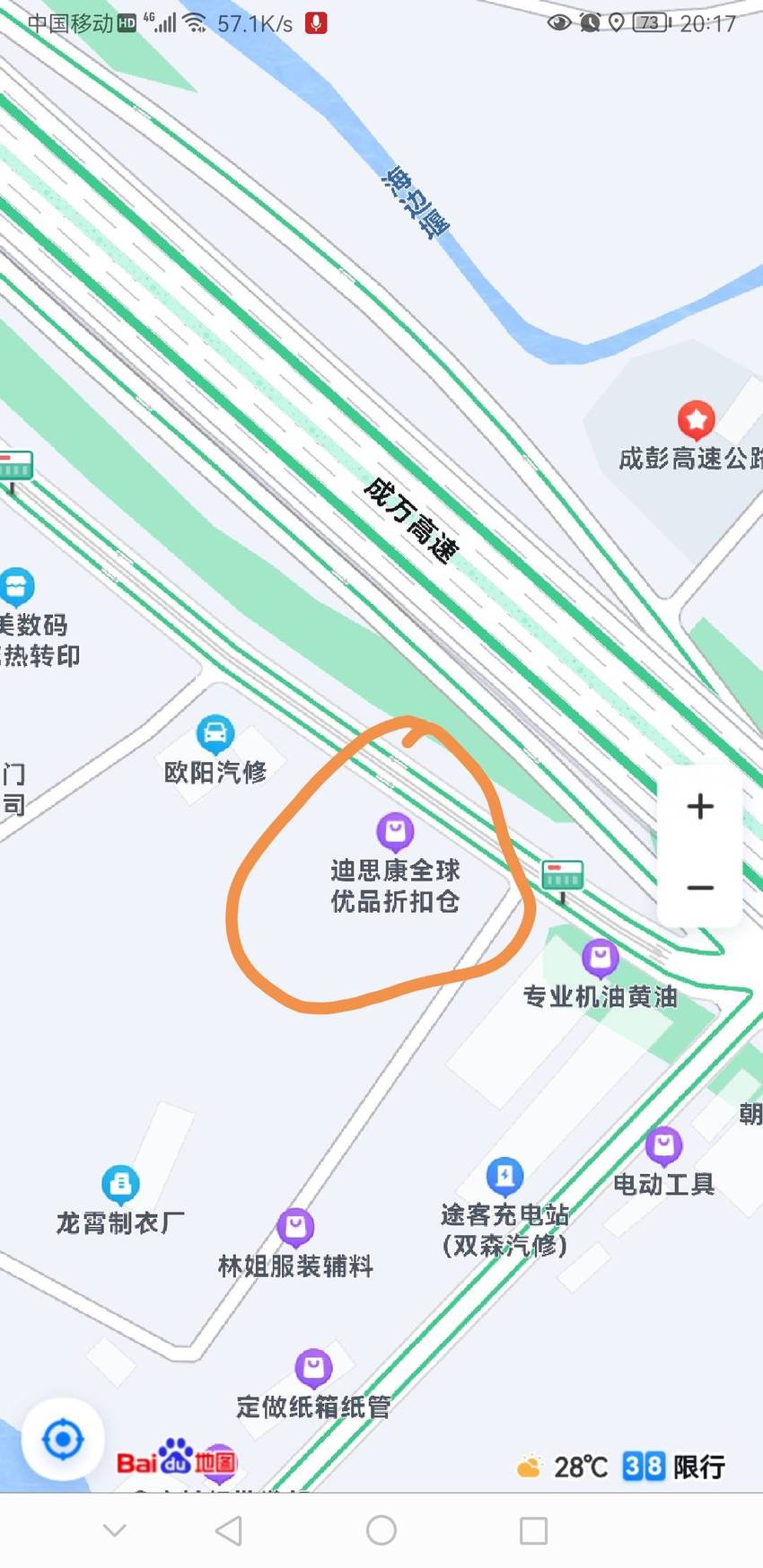This screenshot has height=1568, width=763.
Task: Recenter map on my current location
Action: click(63, 1440)
